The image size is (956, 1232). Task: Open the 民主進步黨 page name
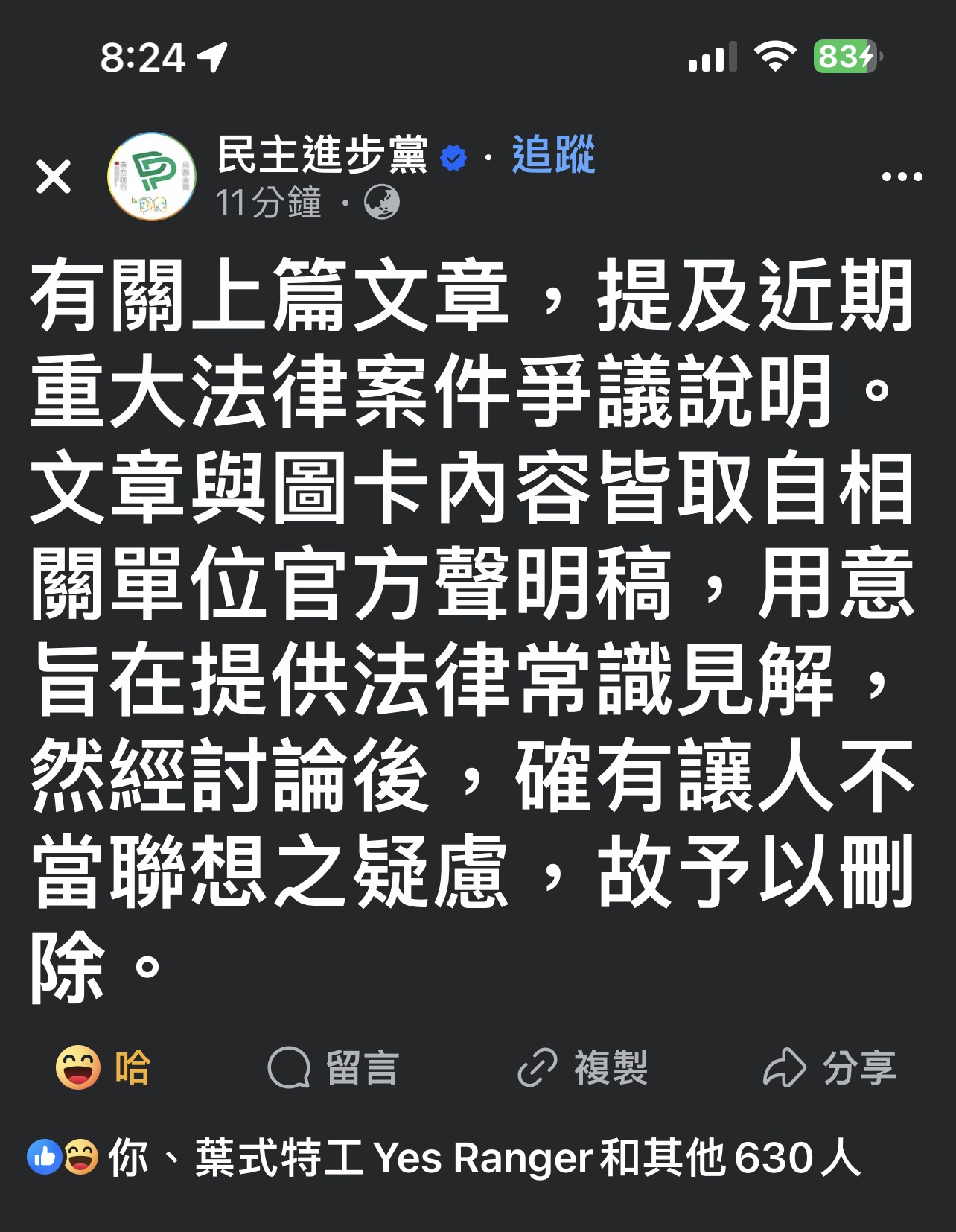point(322,155)
